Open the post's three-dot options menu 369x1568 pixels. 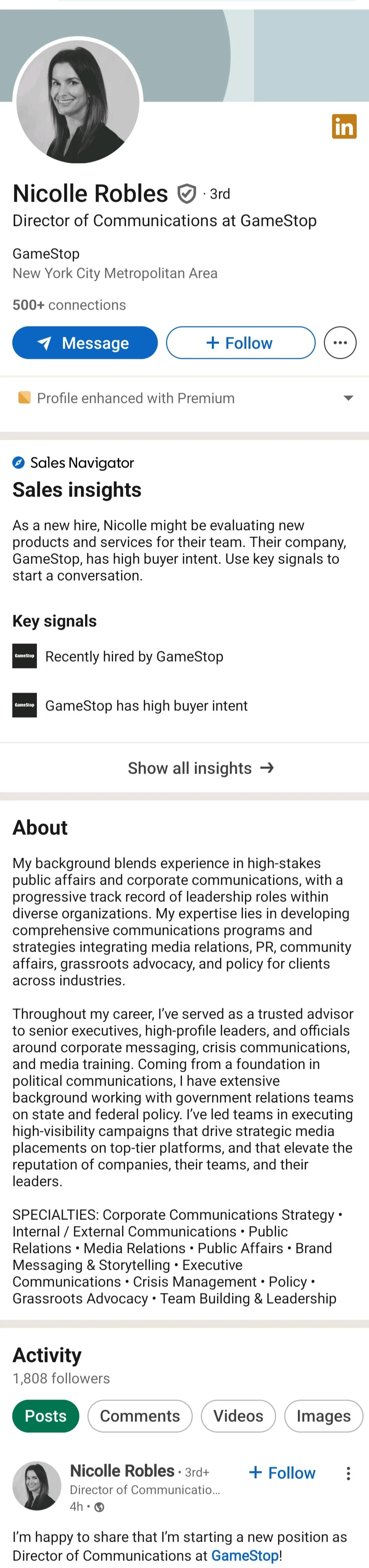coord(348,1473)
